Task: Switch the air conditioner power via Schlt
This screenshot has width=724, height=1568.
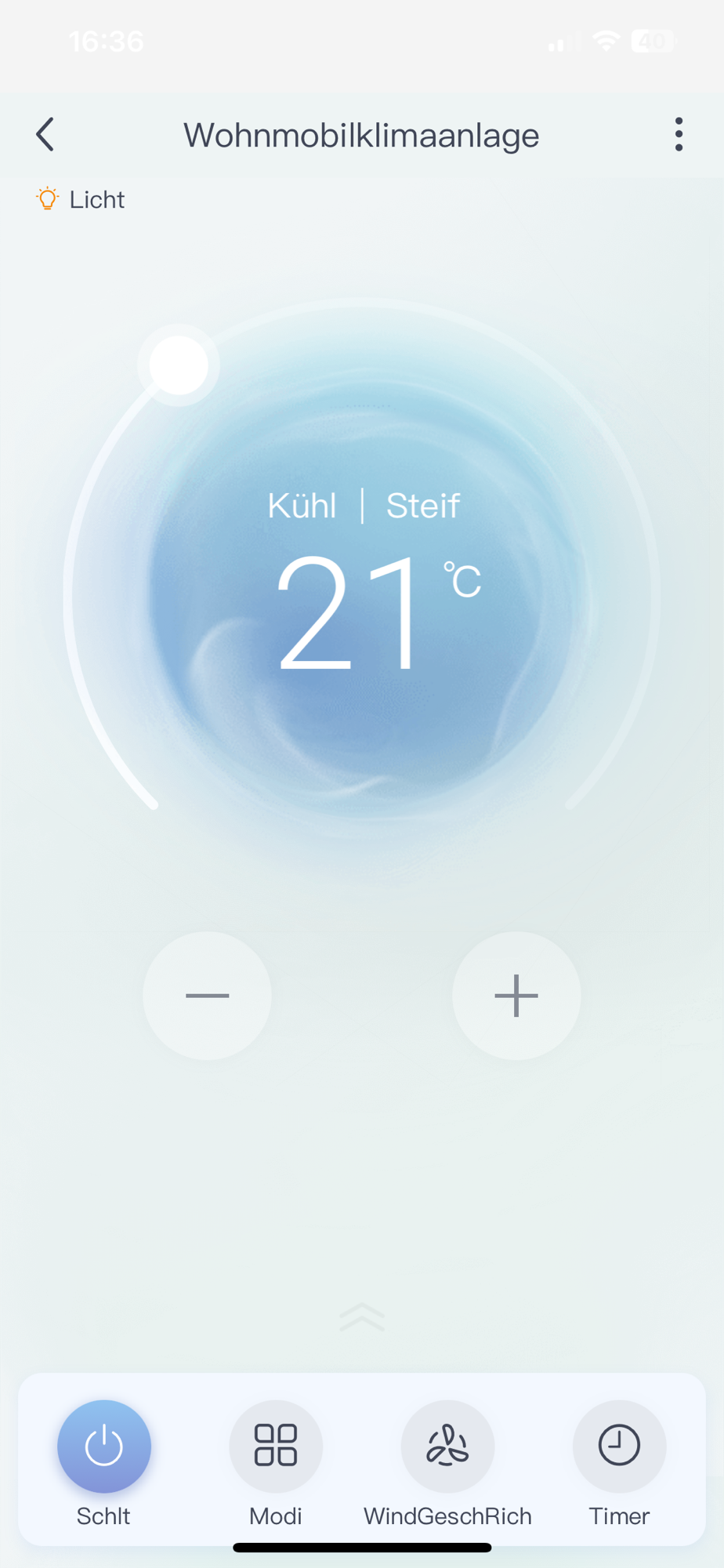Action: point(104,1446)
